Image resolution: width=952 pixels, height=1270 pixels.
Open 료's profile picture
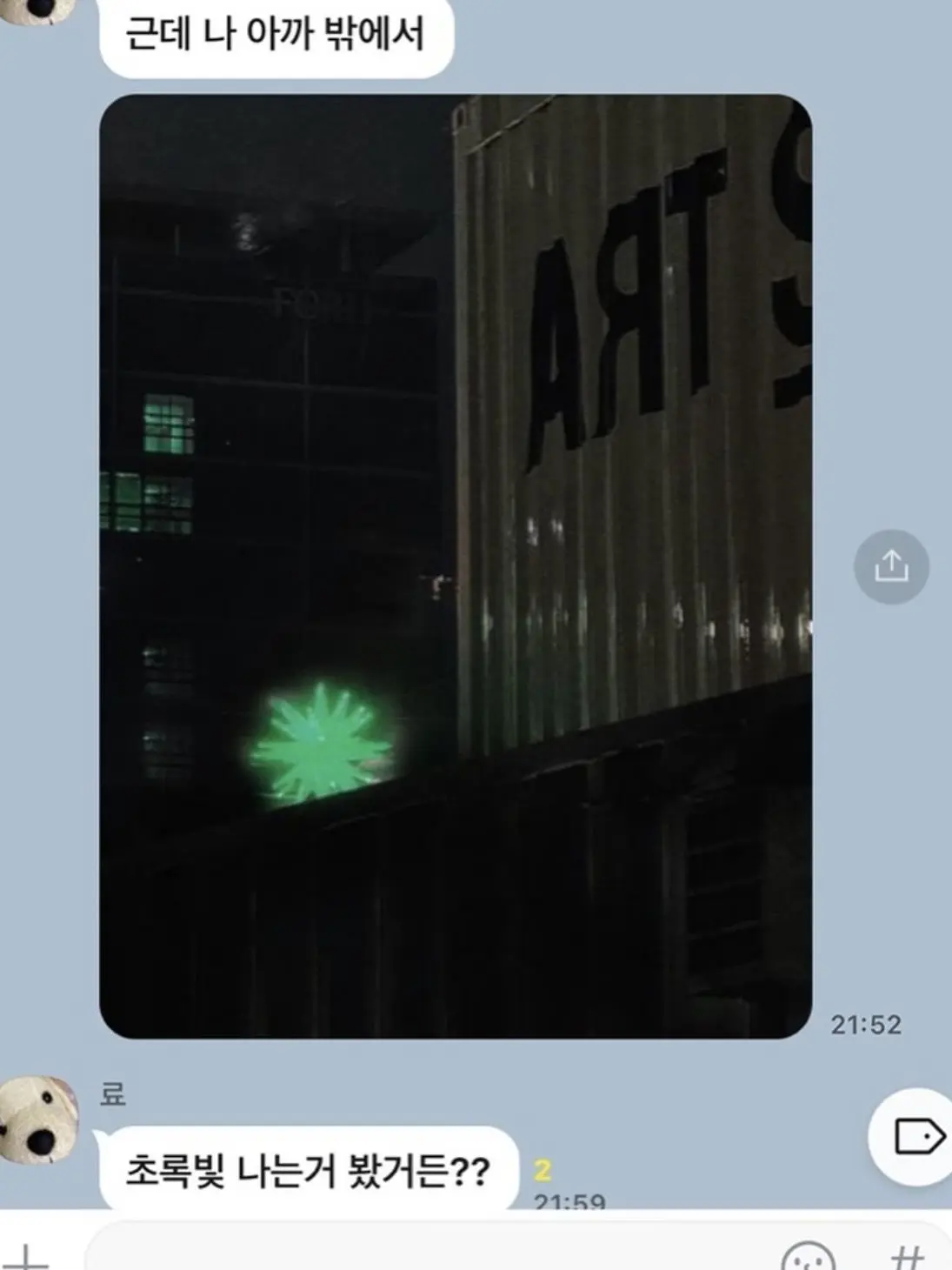(x=37, y=1120)
